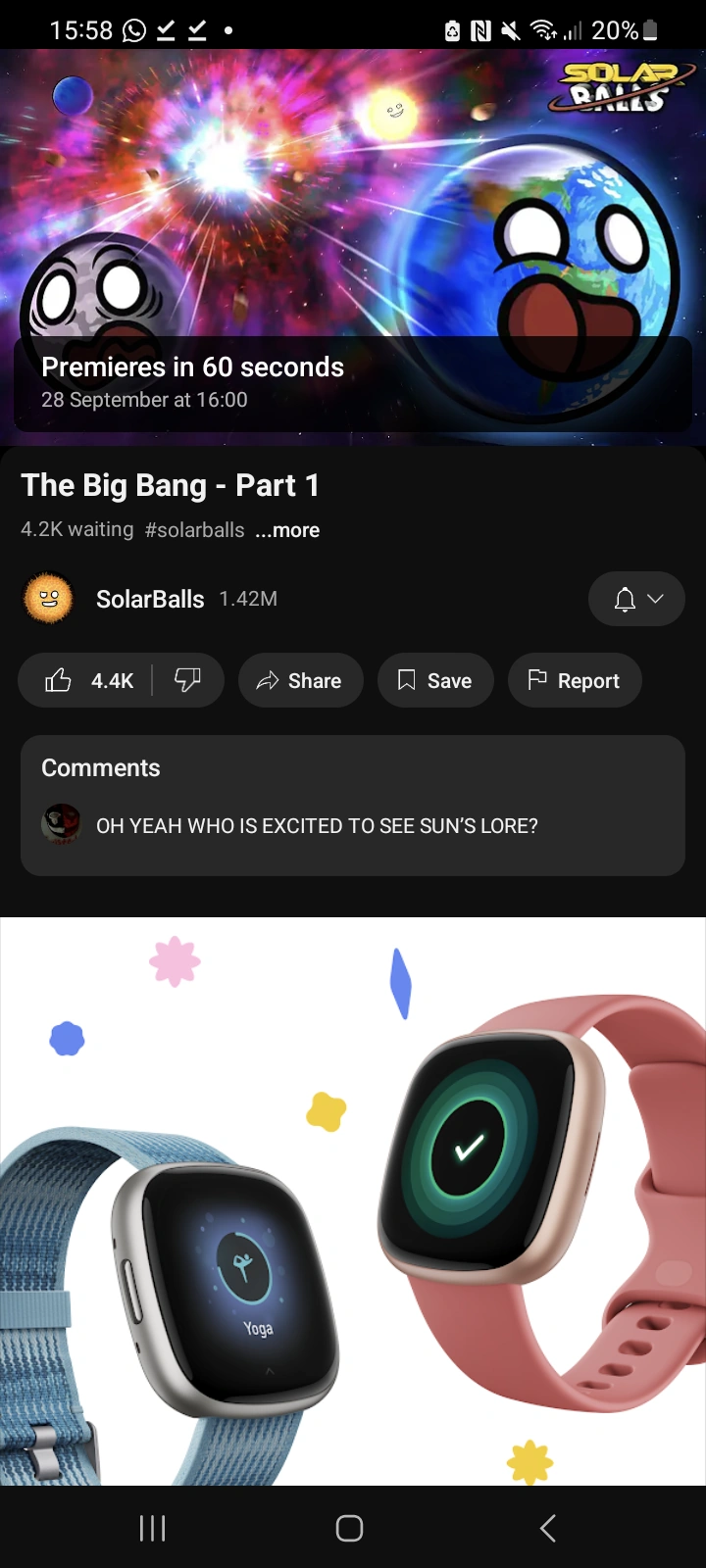Share this premiere video
Image resolution: width=706 pixels, height=1568 pixels.
(x=300, y=680)
